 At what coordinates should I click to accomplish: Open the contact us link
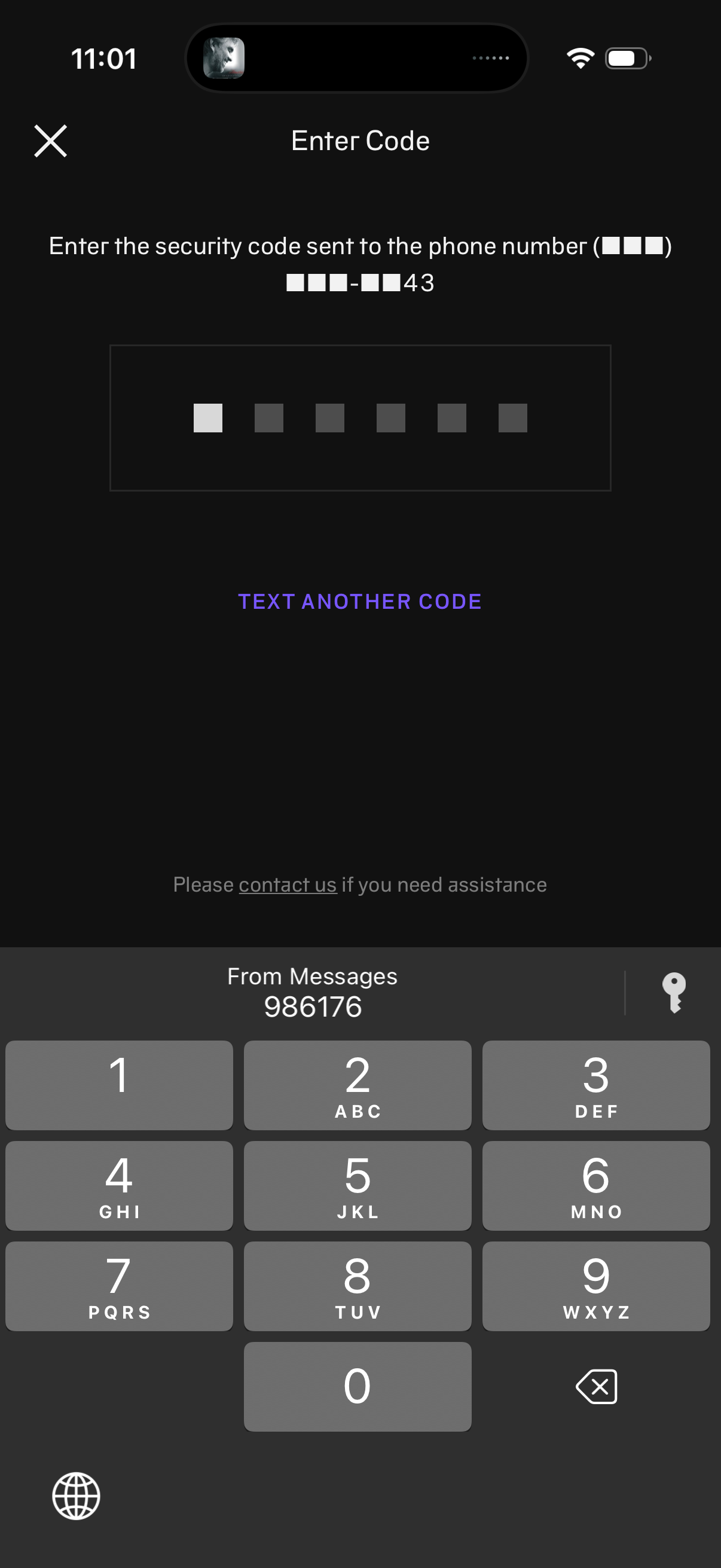tap(287, 884)
